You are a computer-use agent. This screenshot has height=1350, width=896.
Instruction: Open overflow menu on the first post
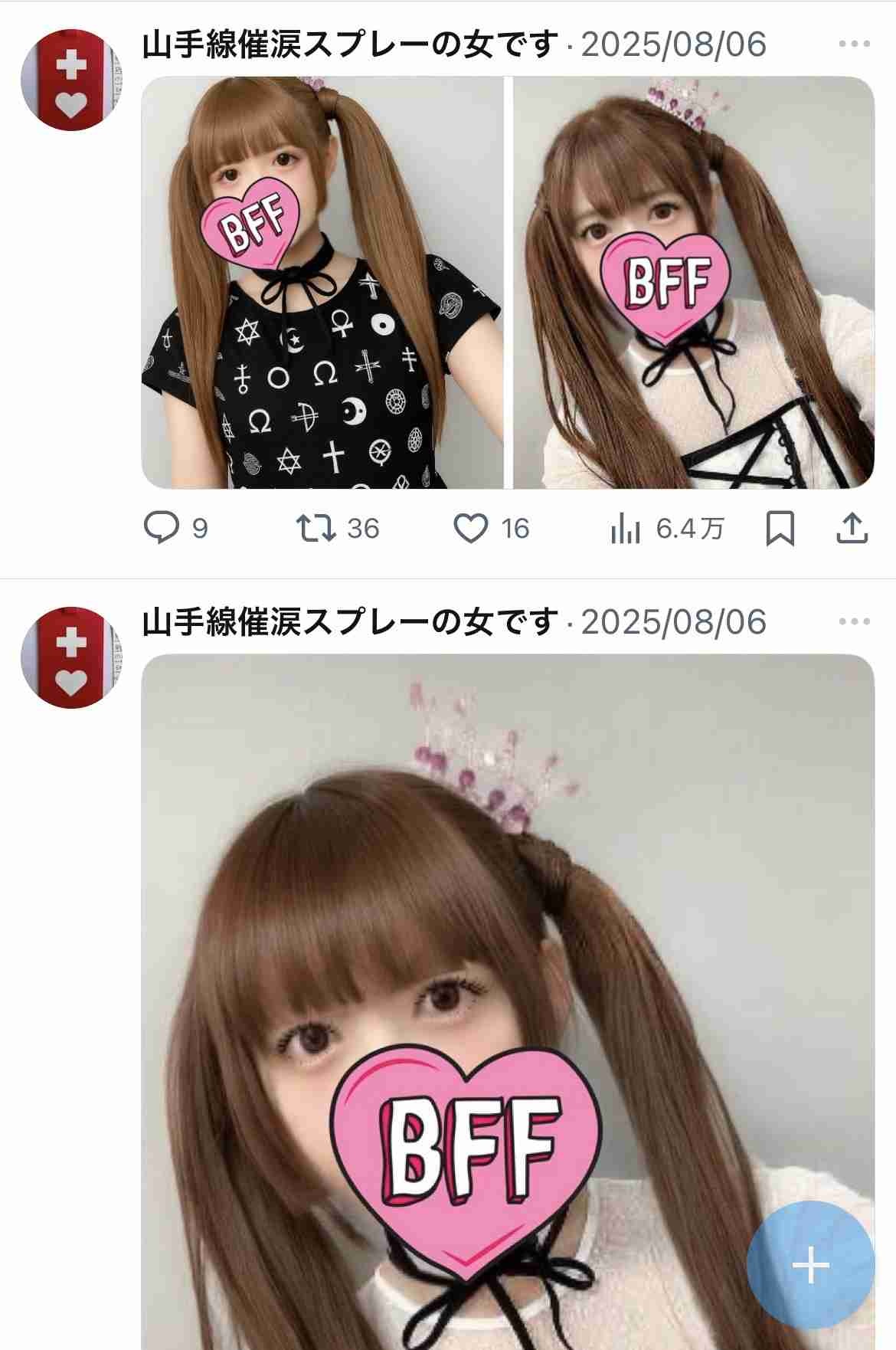click(854, 44)
